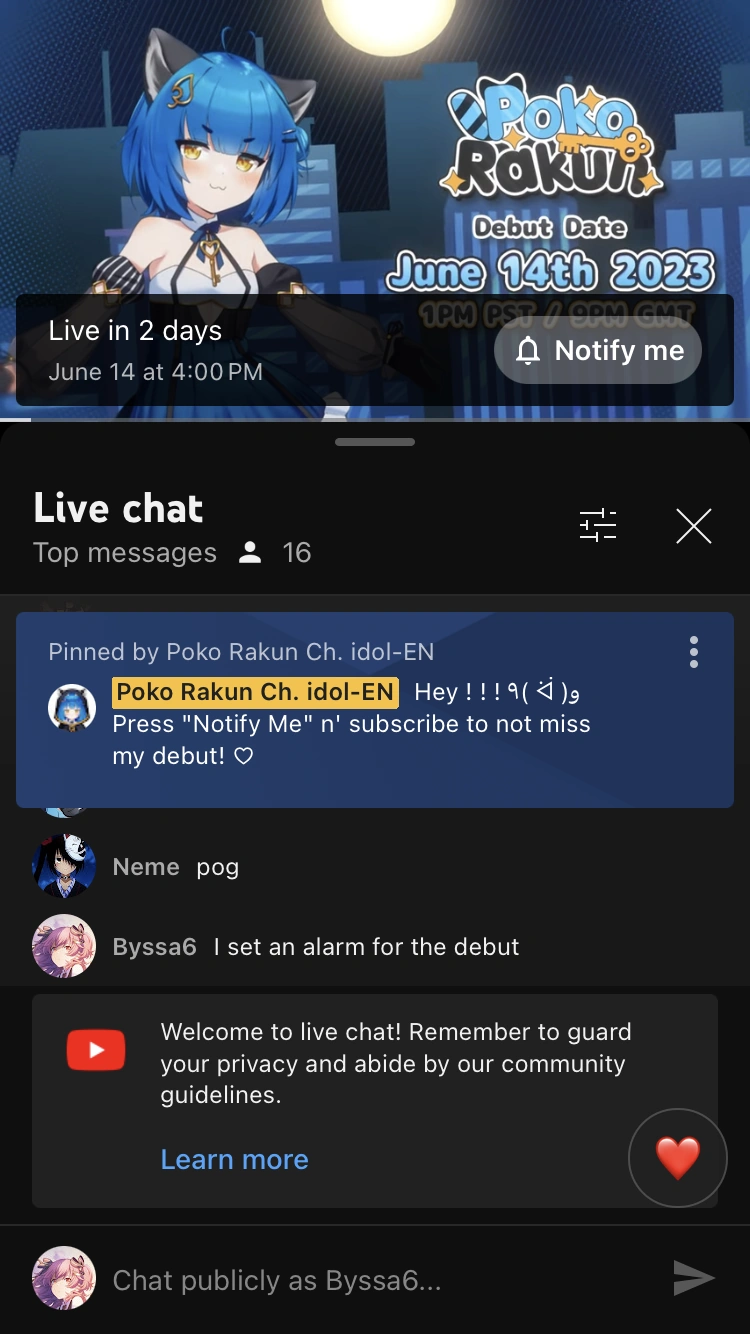The height and width of the screenshot is (1334, 750).
Task: Open Neme's pog chat message
Action: 375,867
